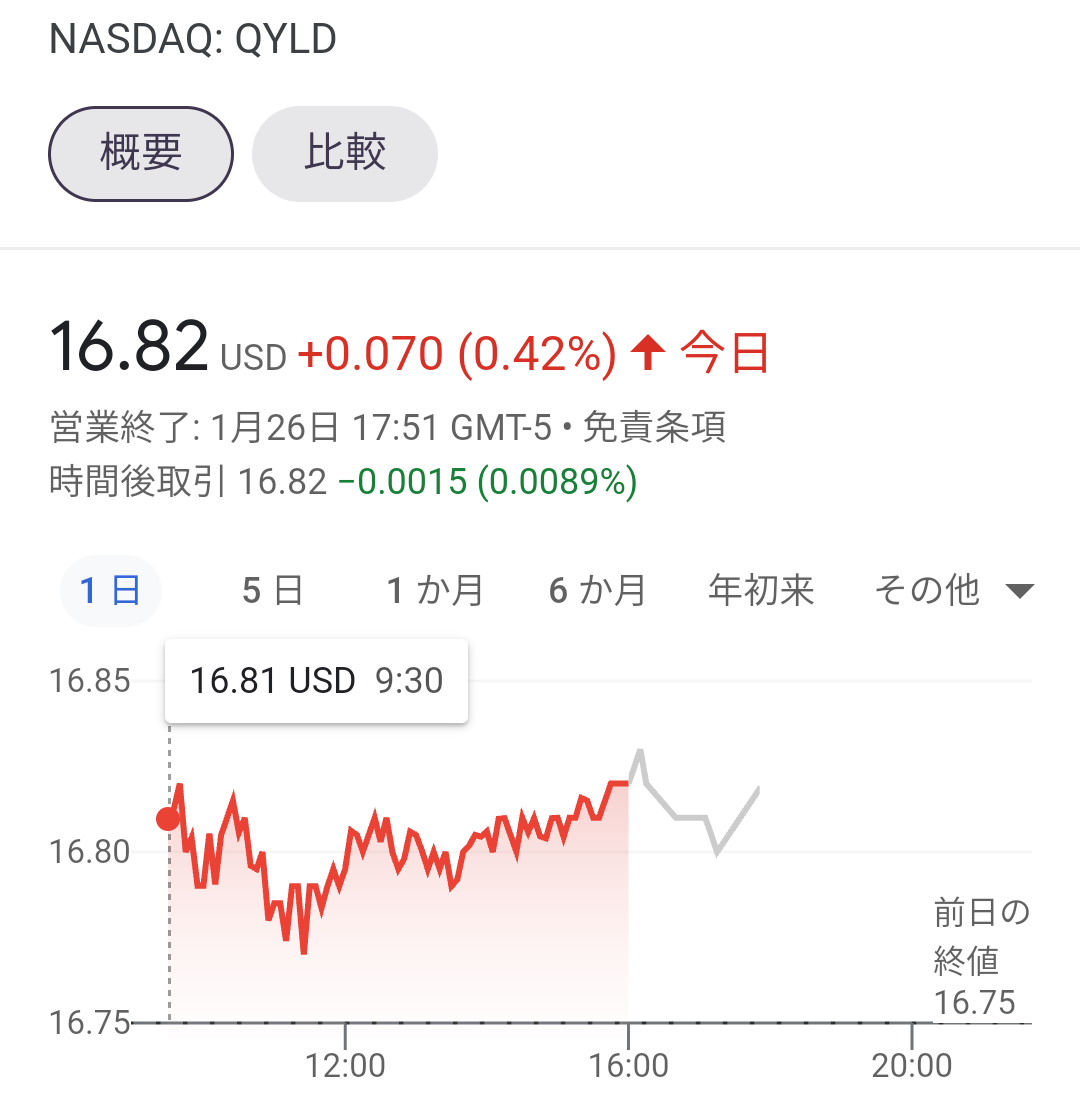Expand the その他 range dropdown
The image size is (1080, 1119).
click(952, 591)
